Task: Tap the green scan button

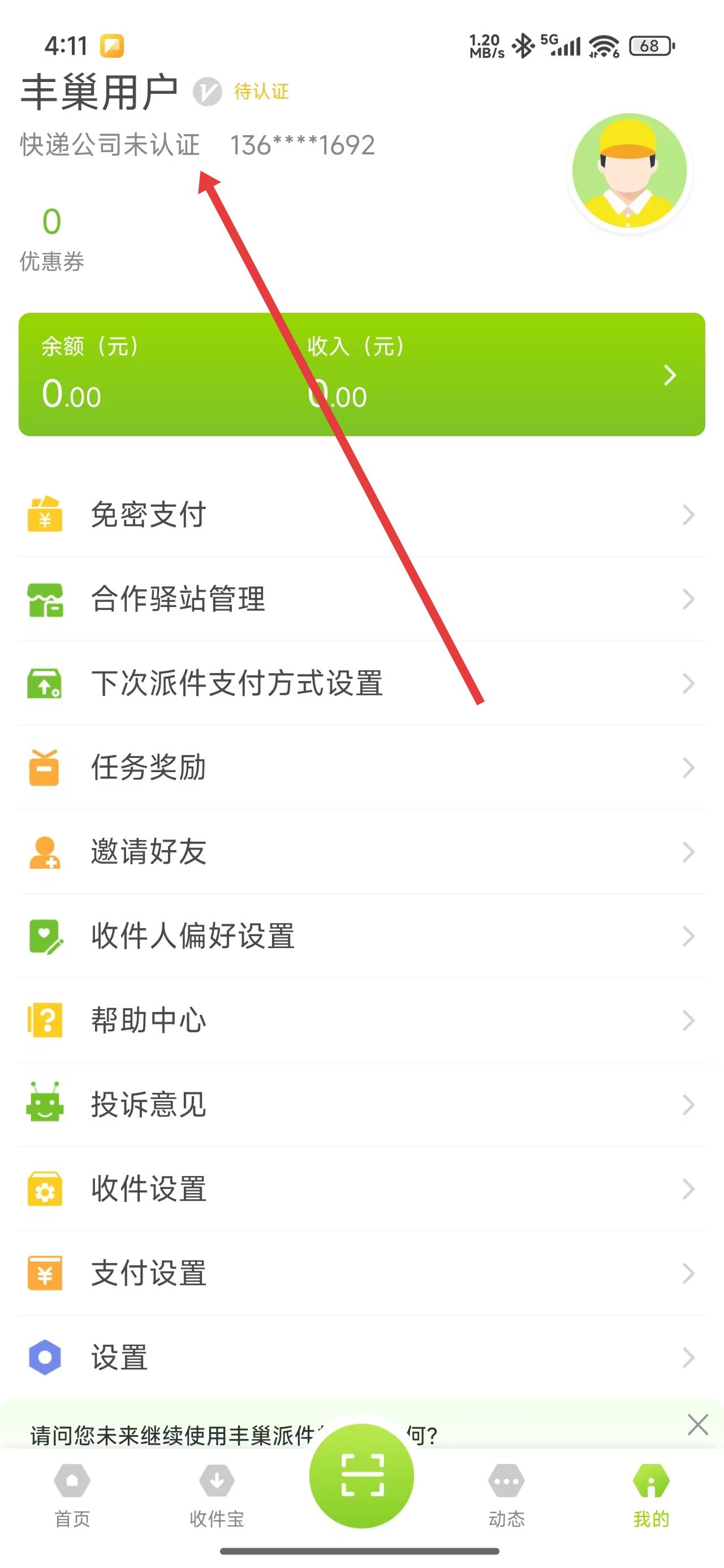Action: 361,1475
